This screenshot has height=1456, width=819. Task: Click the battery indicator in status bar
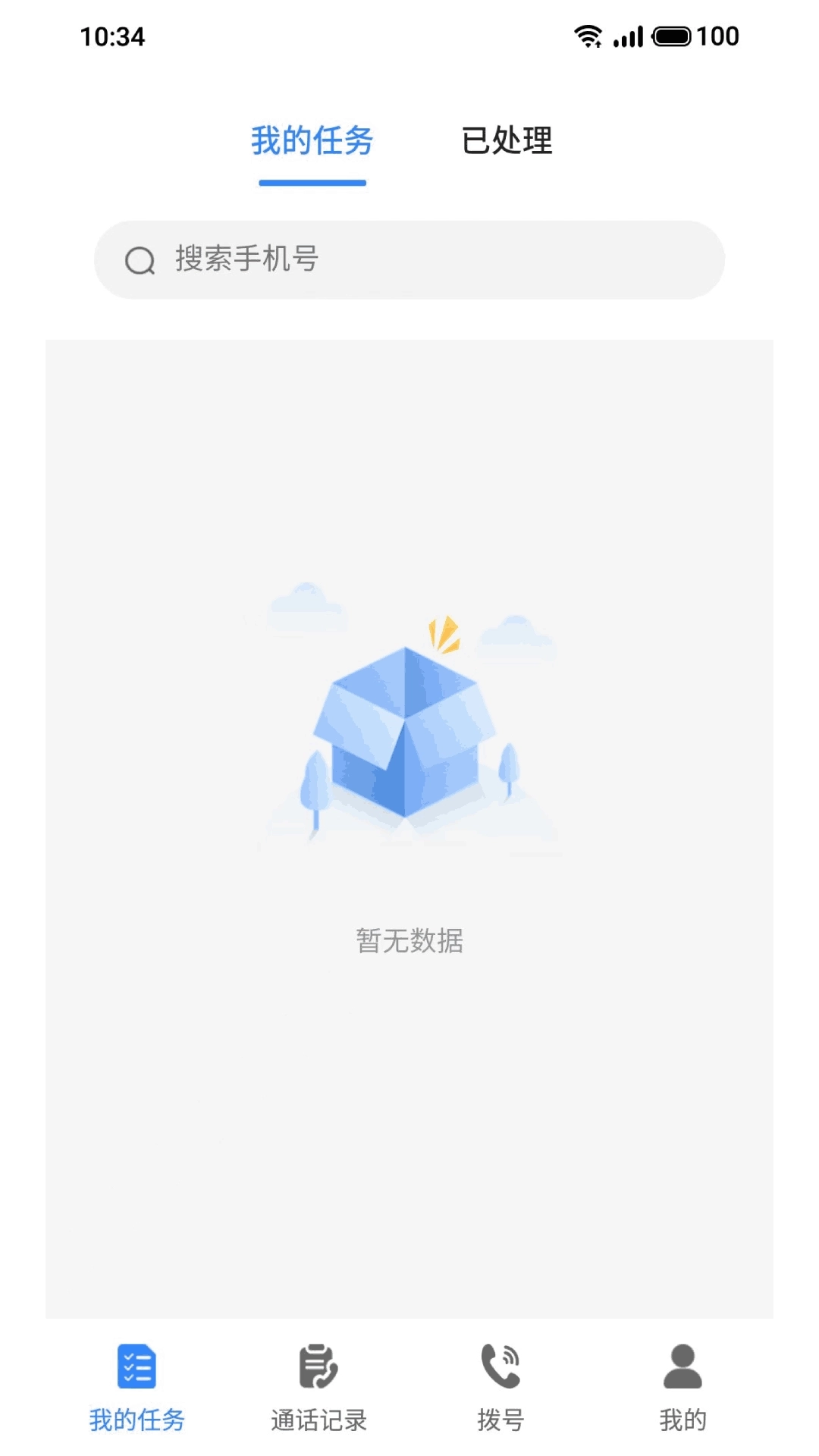tap(672, 36)
